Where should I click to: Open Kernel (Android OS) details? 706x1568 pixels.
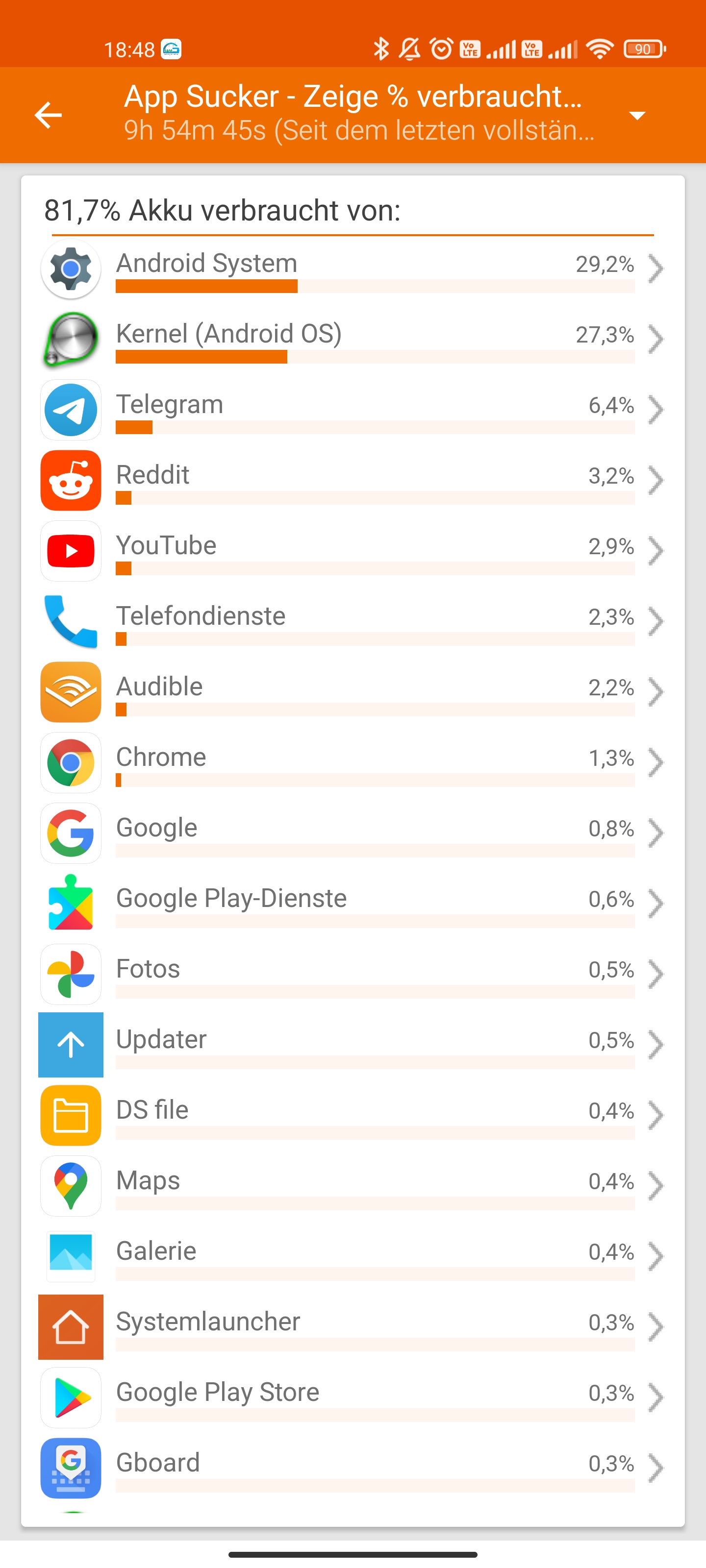352,340
